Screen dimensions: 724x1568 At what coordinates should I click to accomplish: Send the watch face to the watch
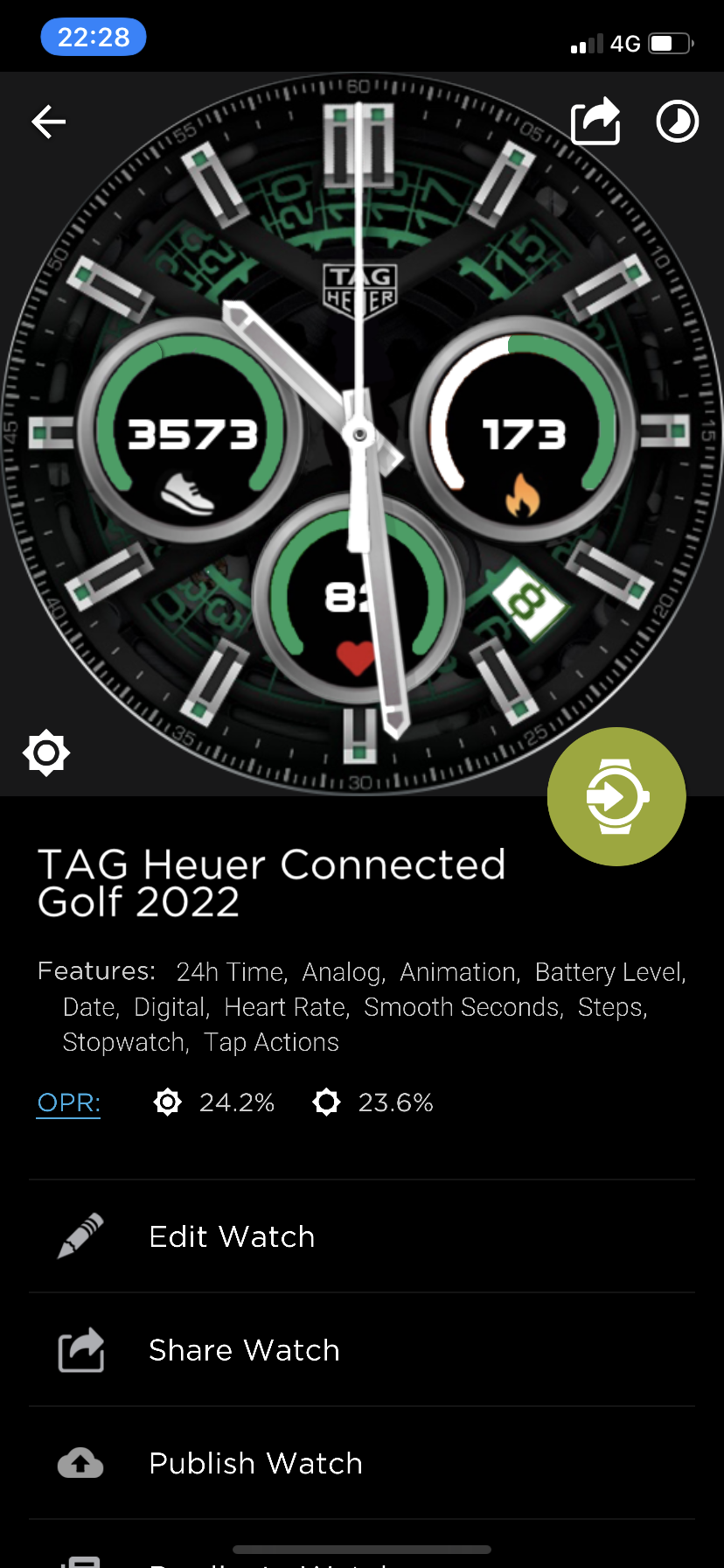[616, 796]
